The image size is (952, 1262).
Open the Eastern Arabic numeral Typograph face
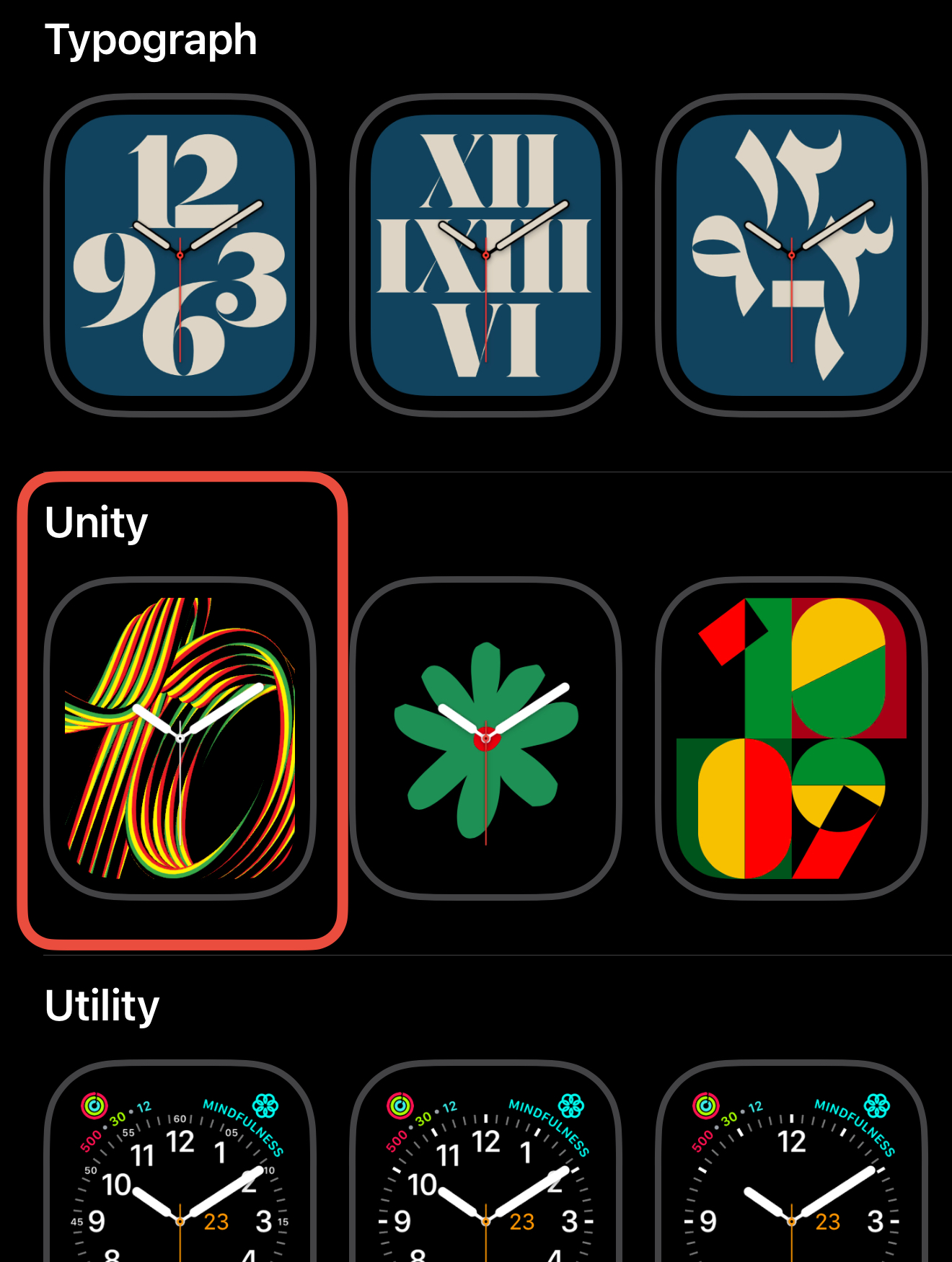[x=791, y=255]
